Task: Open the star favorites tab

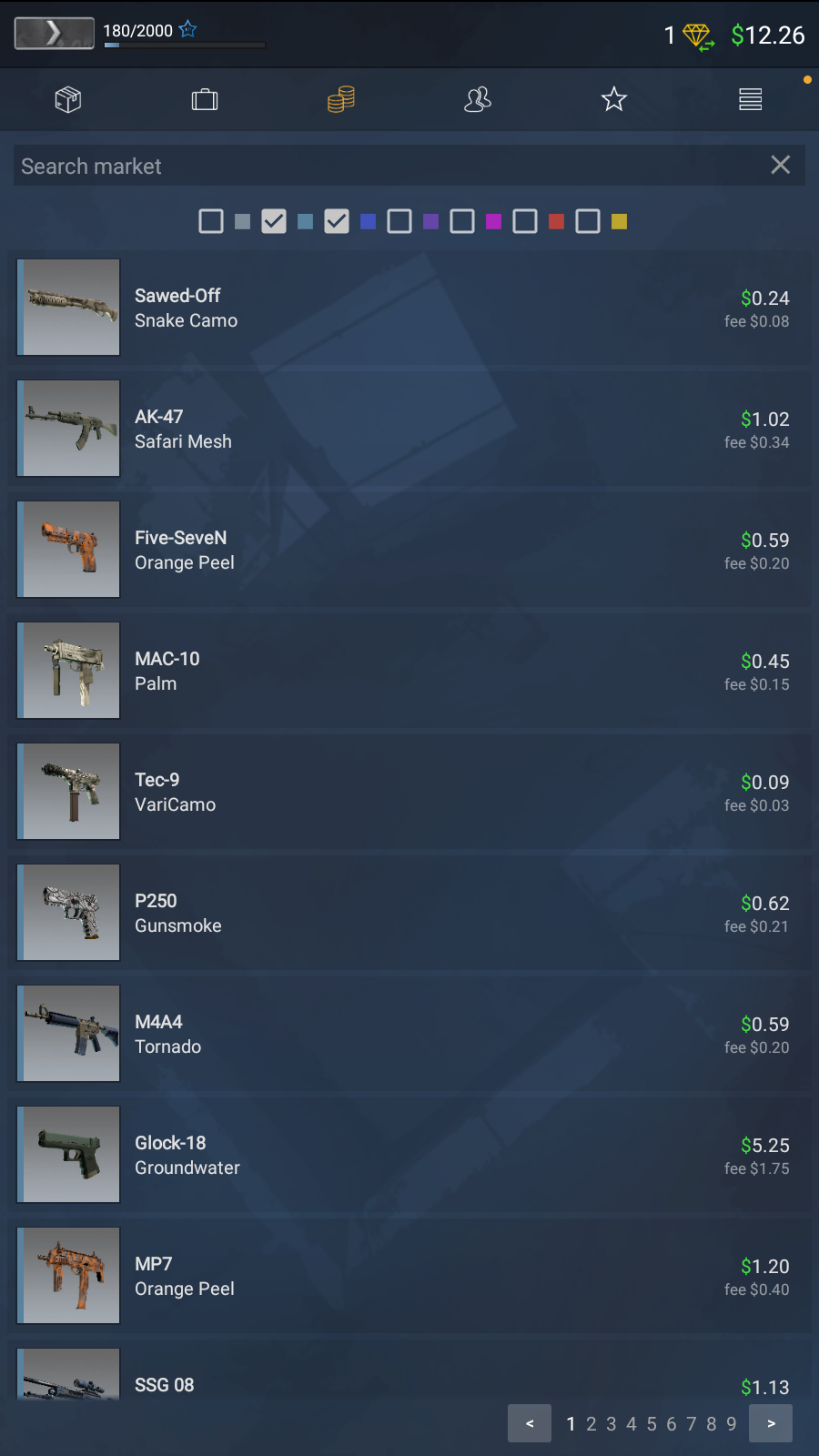Action: (614, 99)
